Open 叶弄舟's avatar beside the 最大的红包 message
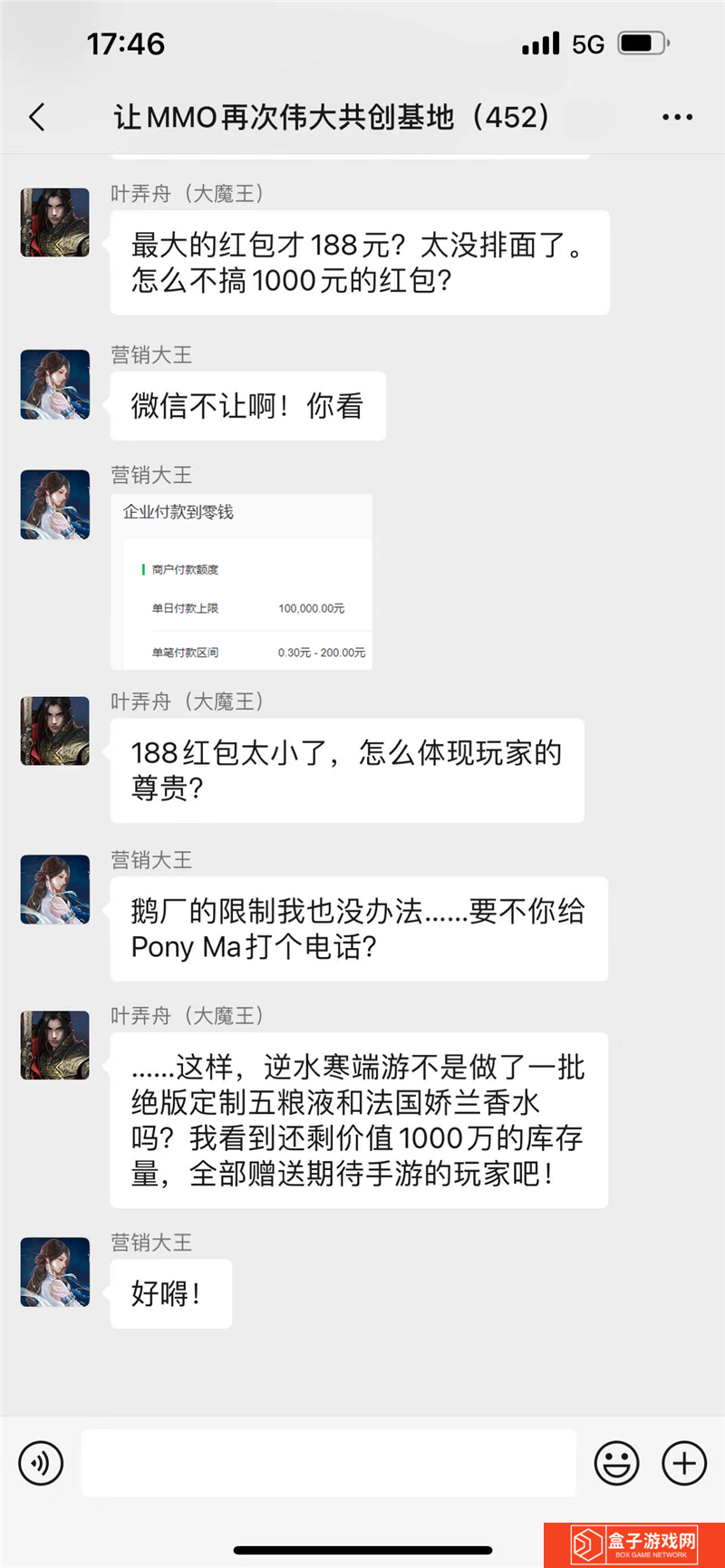The image size is (725, 1568). tap(55, 223)
